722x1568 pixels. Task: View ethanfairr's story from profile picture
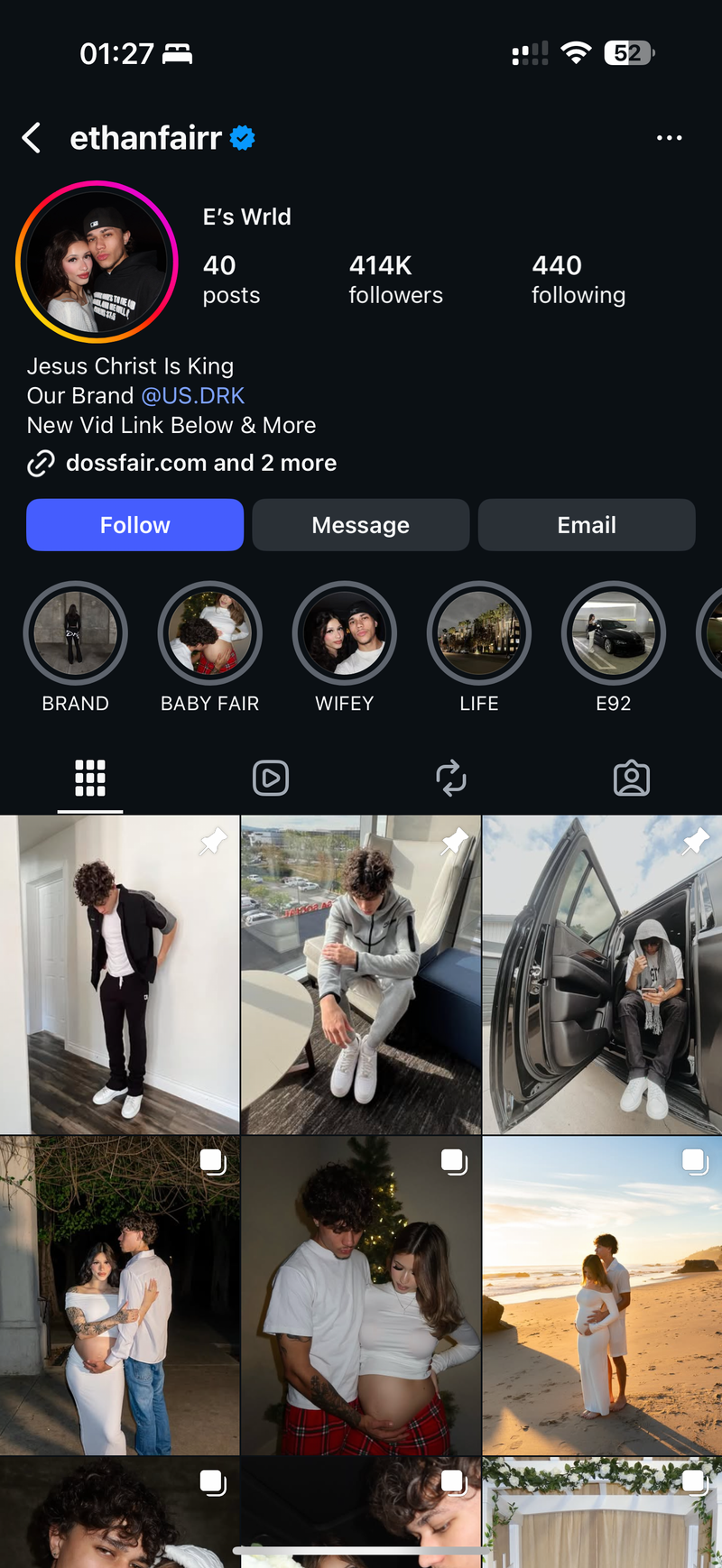[x=97, y=262]
